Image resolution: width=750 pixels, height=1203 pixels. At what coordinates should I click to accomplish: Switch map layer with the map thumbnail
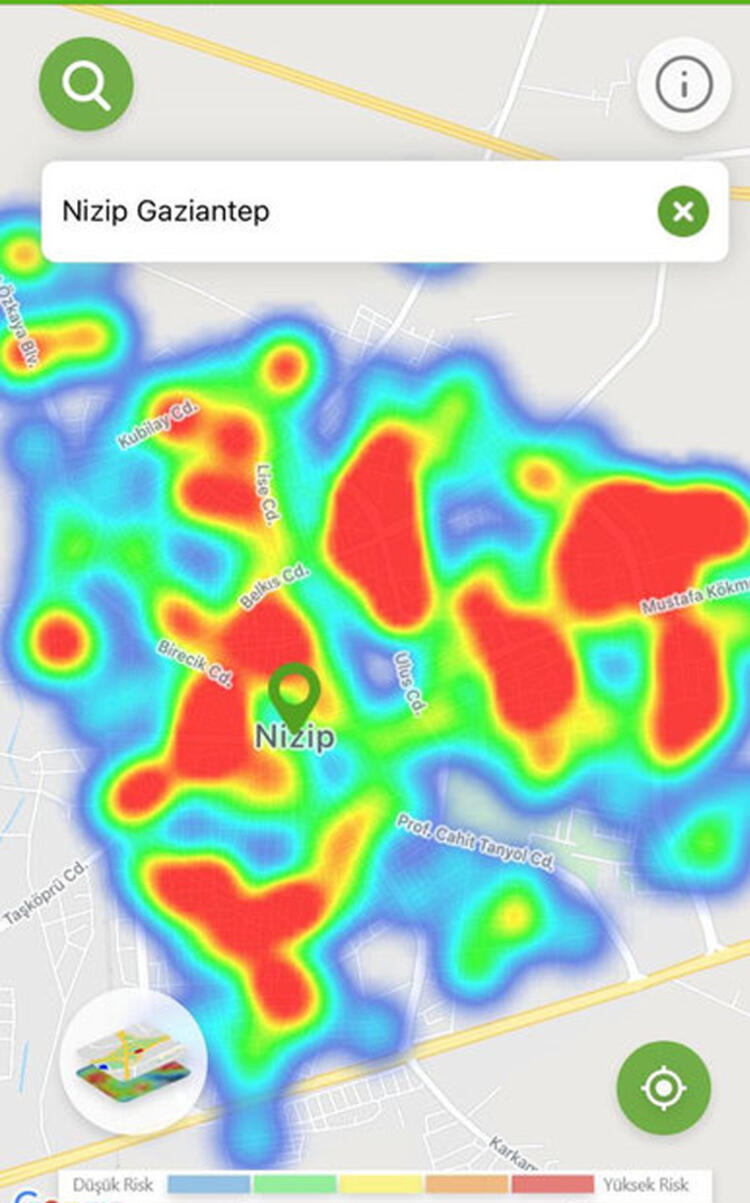point(133,1060)
